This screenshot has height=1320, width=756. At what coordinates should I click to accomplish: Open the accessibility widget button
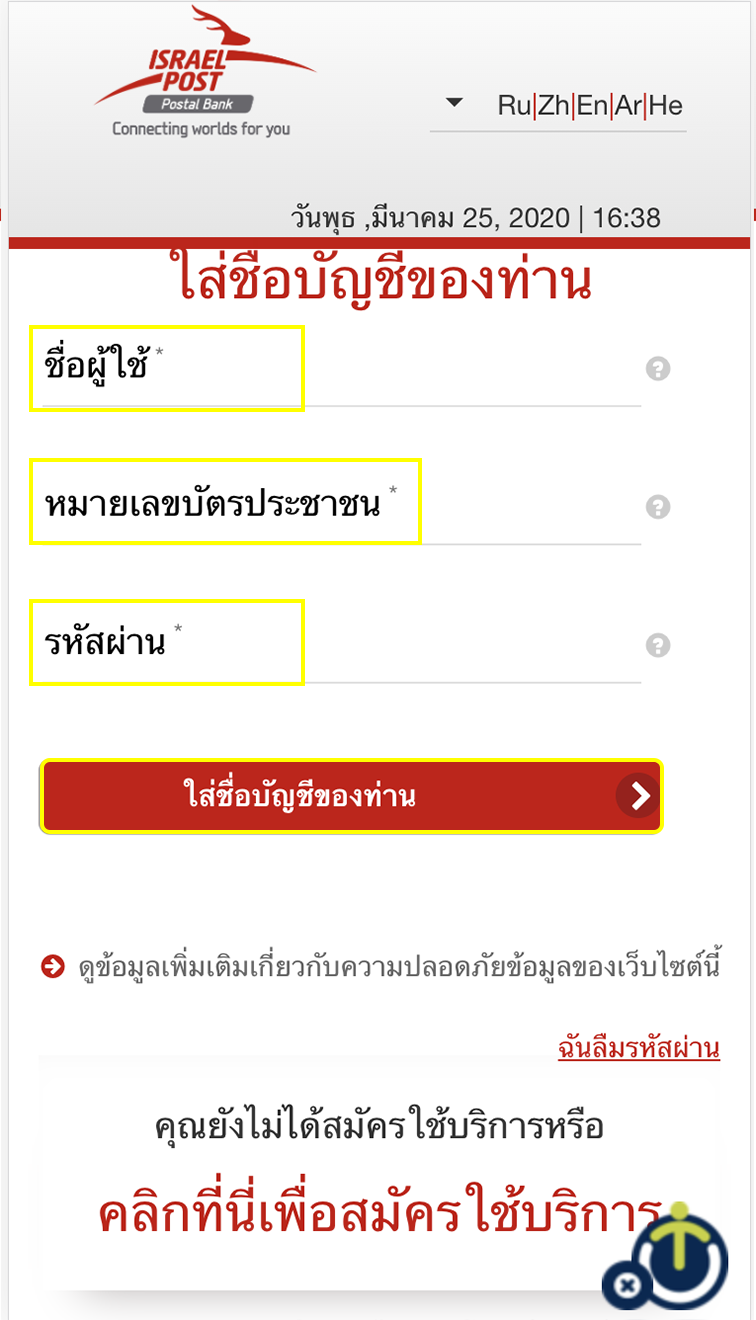pyautogui.click(x=682, y=1250)
